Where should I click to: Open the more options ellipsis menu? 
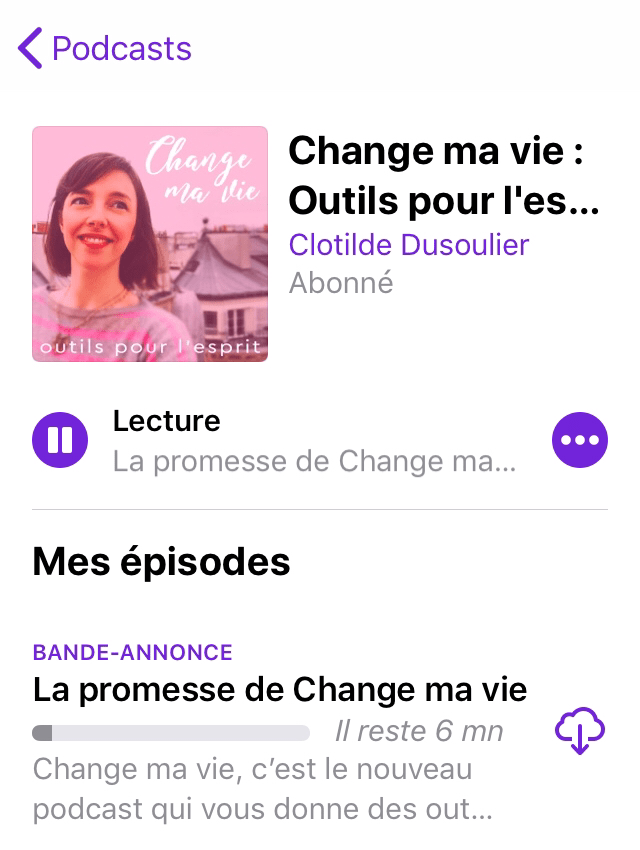(x=580, y=440)
